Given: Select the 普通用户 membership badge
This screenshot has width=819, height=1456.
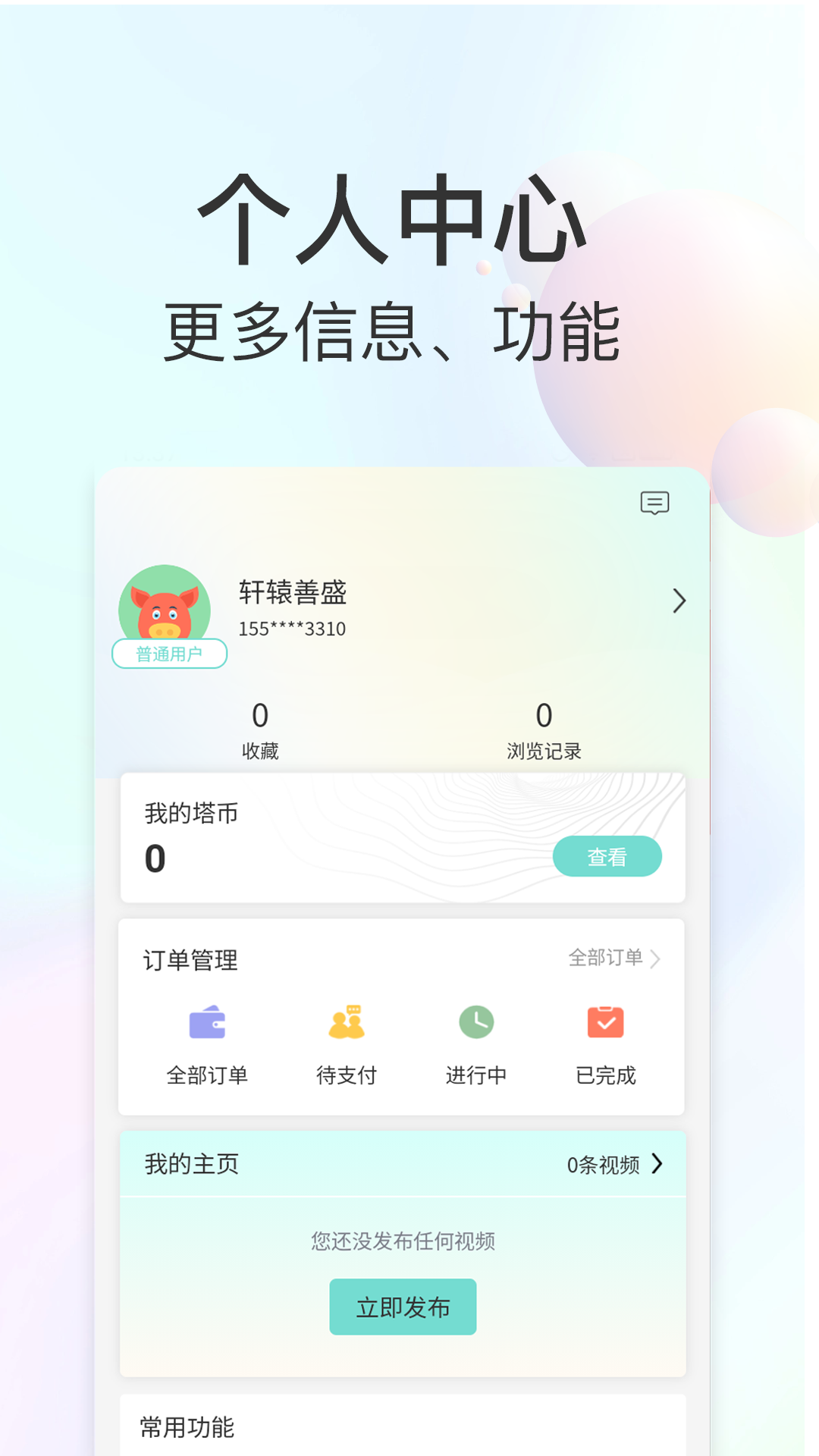Looking at the screenshot, I should click(170, 653).
